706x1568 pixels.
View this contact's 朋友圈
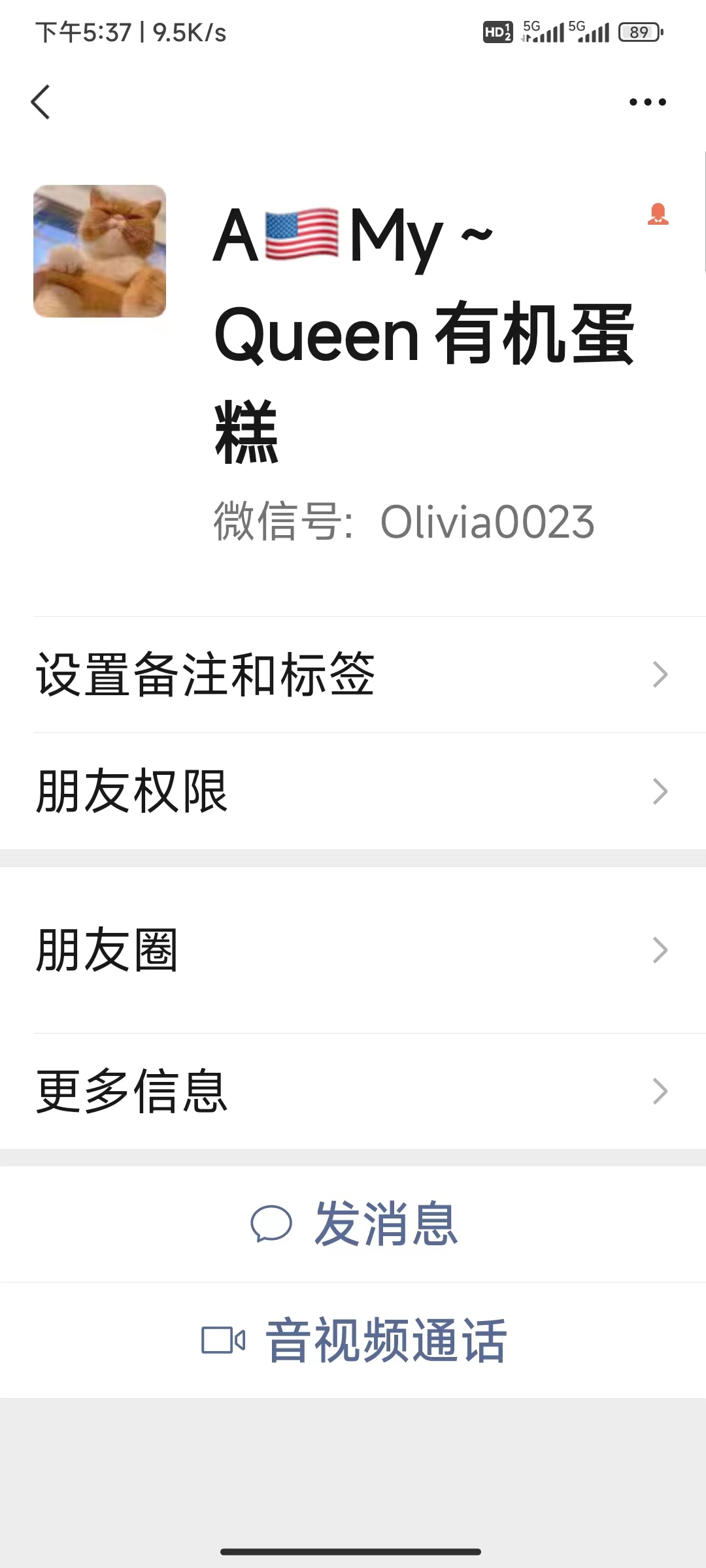tap(353, 950)
